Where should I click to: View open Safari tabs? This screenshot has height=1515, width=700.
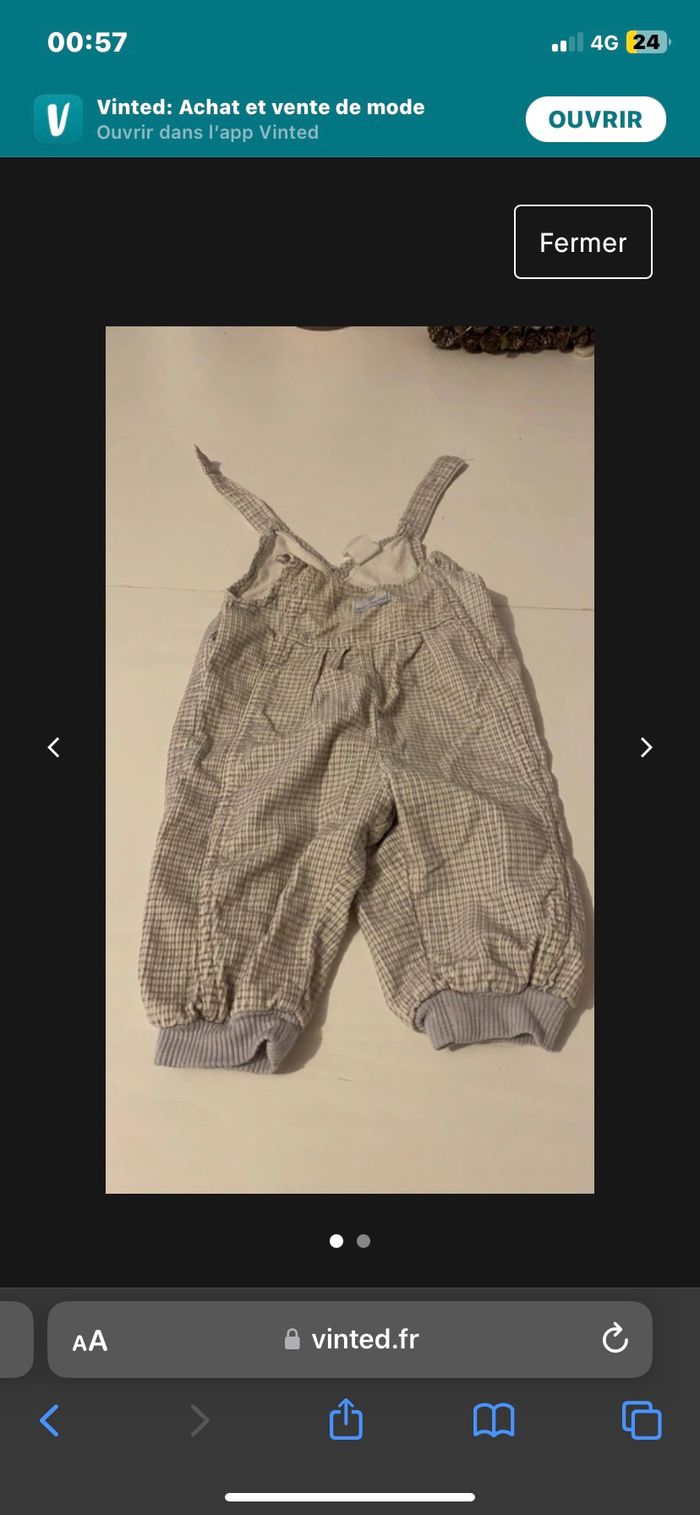(641, 1420)
